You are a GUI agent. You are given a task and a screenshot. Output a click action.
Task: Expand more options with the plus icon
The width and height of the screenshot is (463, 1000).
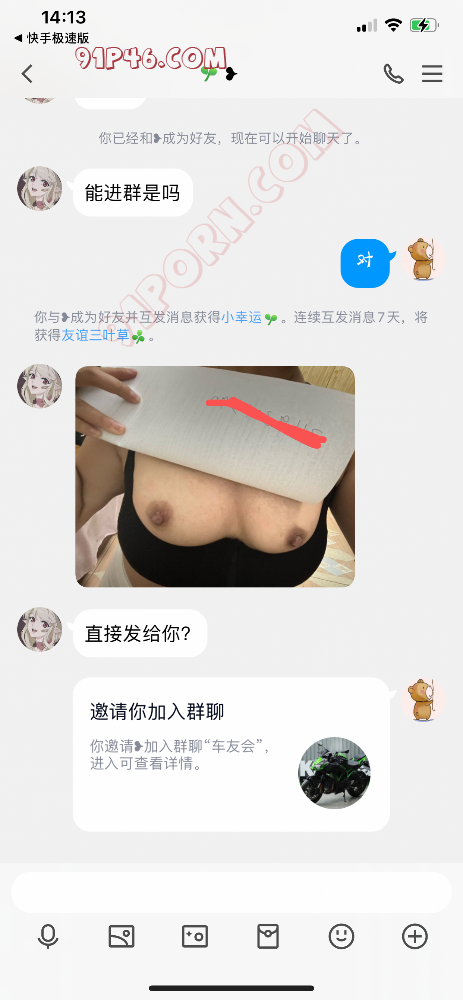[415, 936]
